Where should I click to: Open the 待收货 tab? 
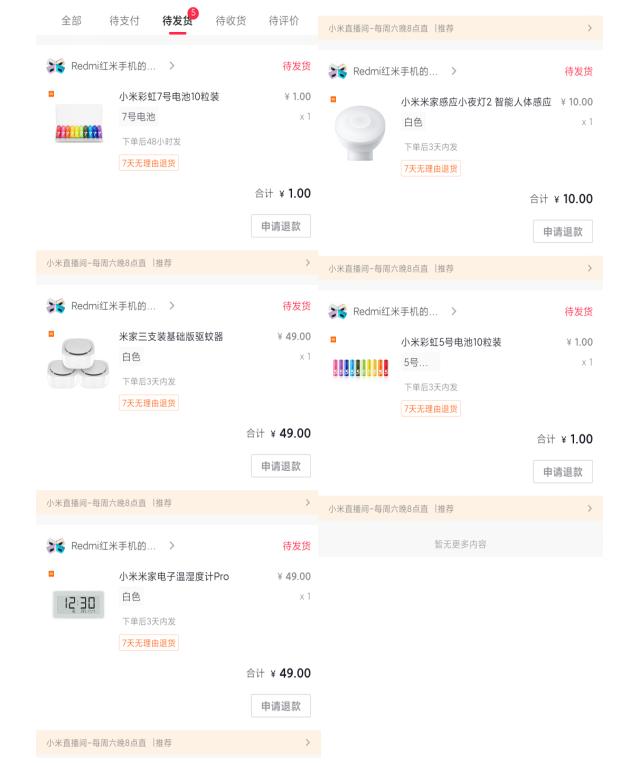point(230,20)
